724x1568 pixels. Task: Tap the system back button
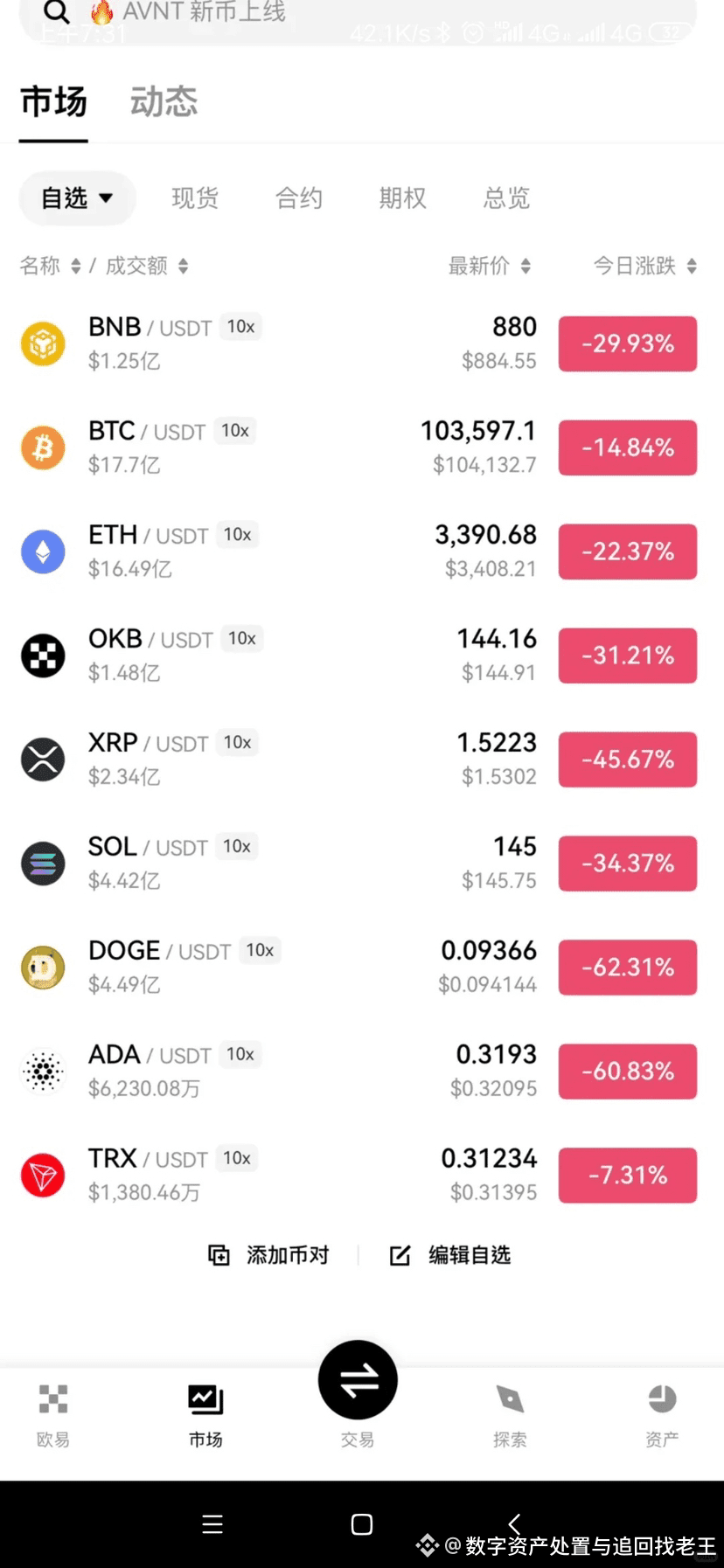(x=514, y=1524)
